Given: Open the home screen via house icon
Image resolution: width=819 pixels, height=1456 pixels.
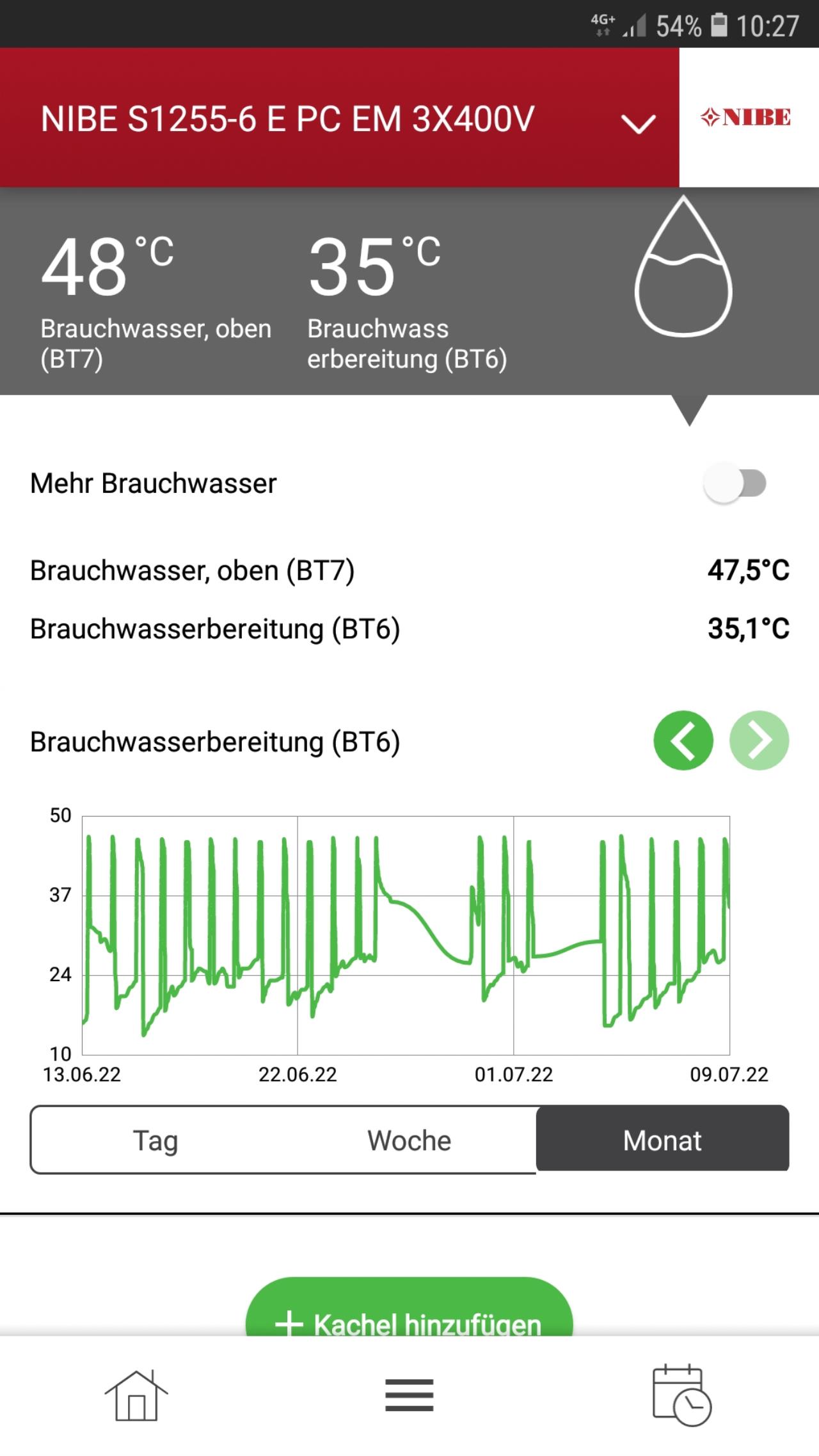Looking at the screenshot, I should (x=136, y=1395).
